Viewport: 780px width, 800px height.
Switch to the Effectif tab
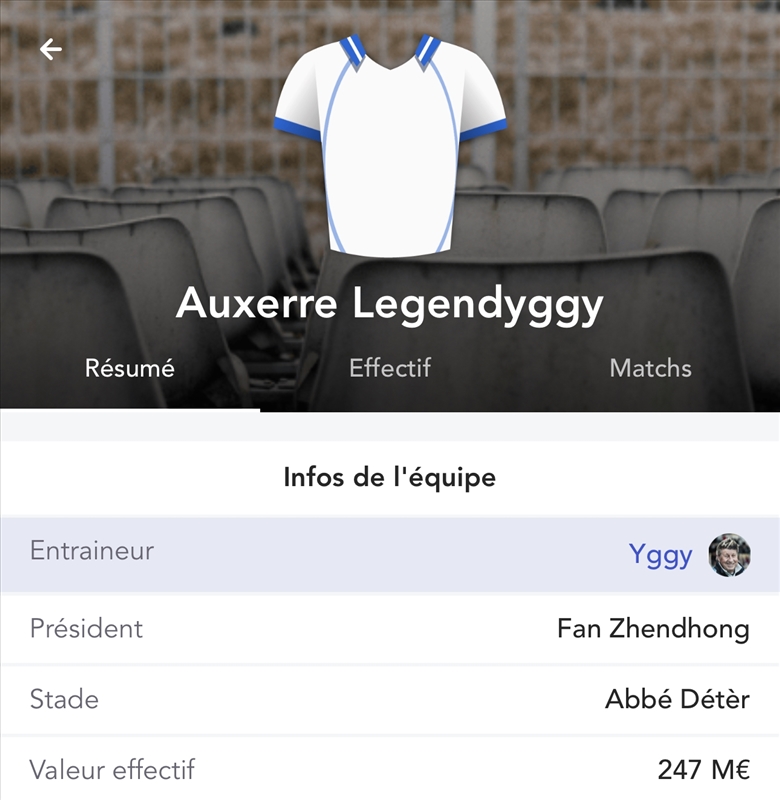point(390,368)
